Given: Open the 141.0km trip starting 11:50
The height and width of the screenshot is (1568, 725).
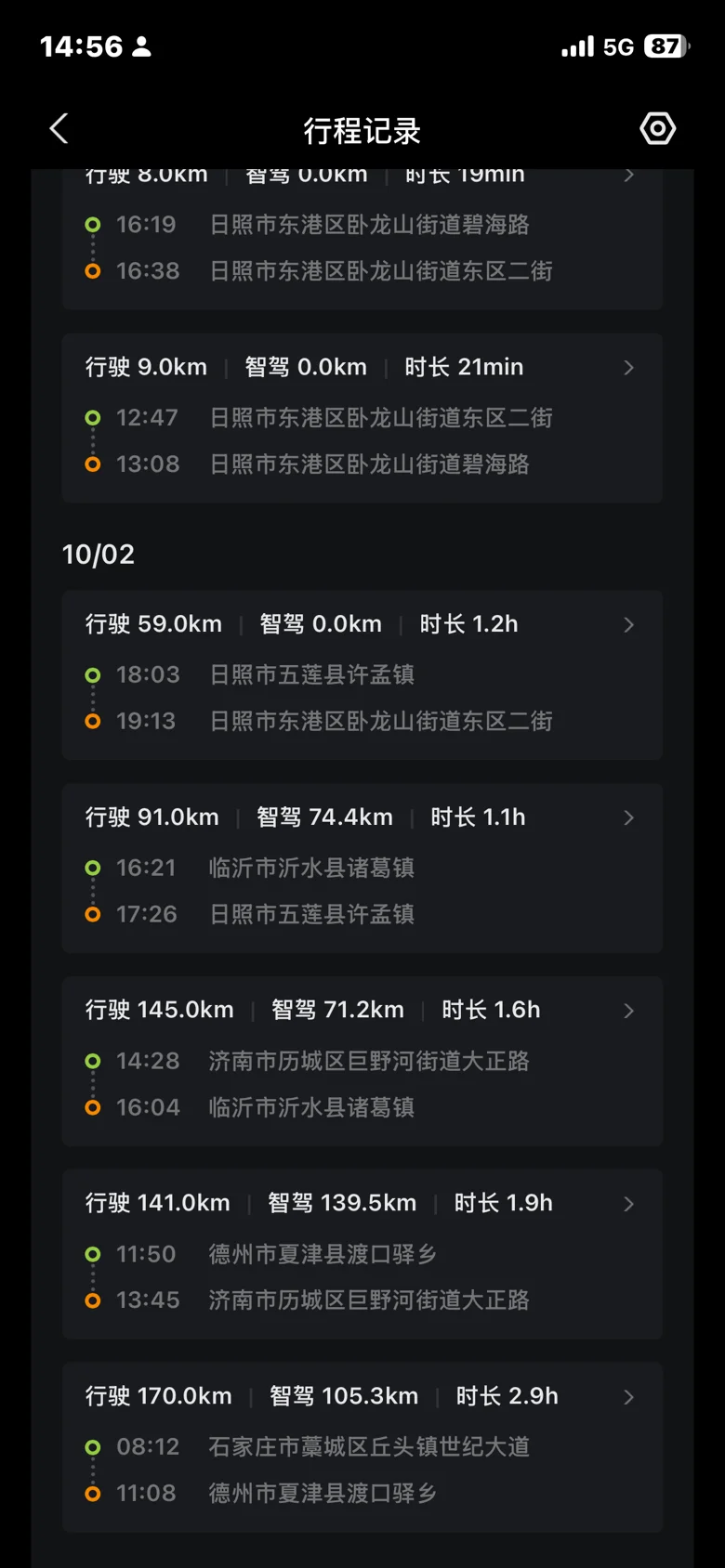Looking at the screenshot, I should point(362,1253).
